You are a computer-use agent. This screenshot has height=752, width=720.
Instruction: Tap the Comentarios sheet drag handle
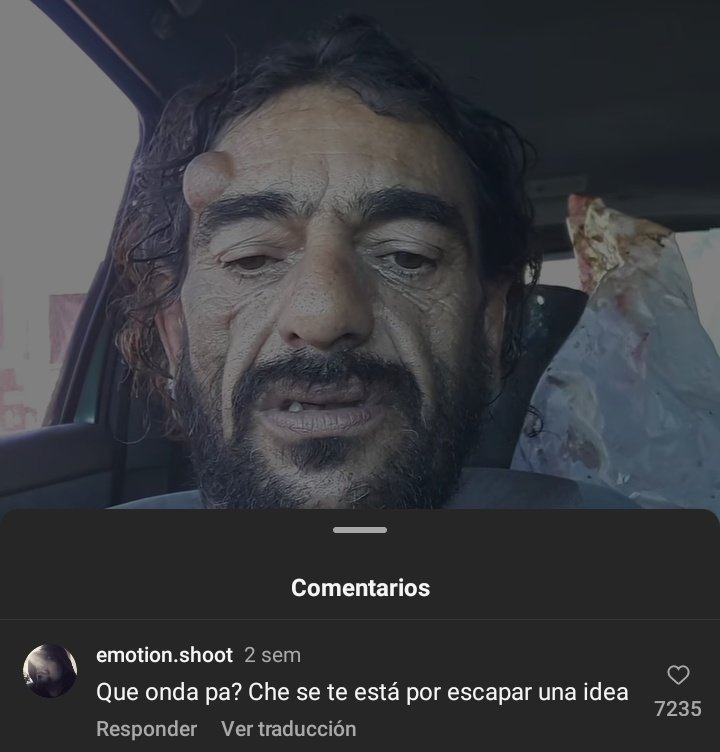[360, 530]
